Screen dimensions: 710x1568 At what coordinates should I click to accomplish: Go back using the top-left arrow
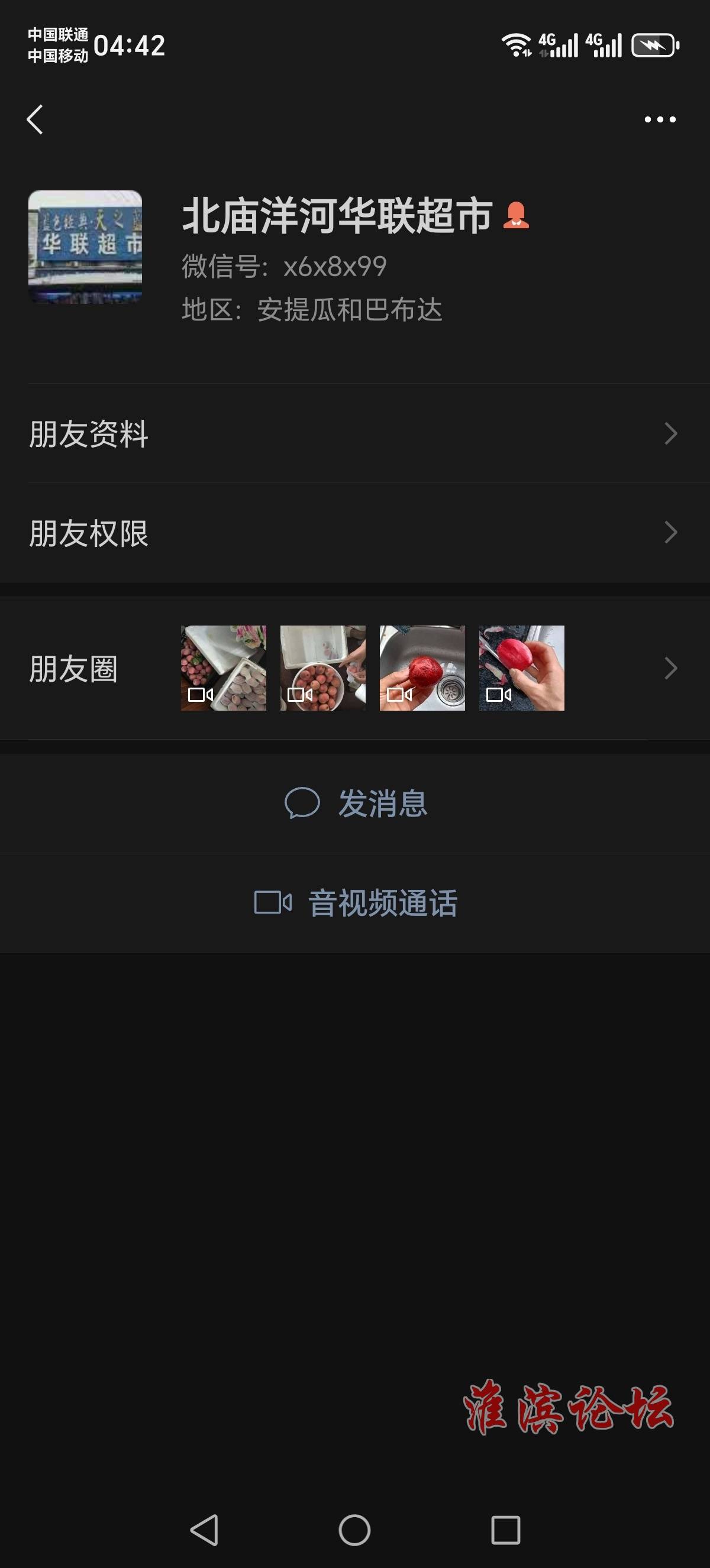click(x=35, y=119)
